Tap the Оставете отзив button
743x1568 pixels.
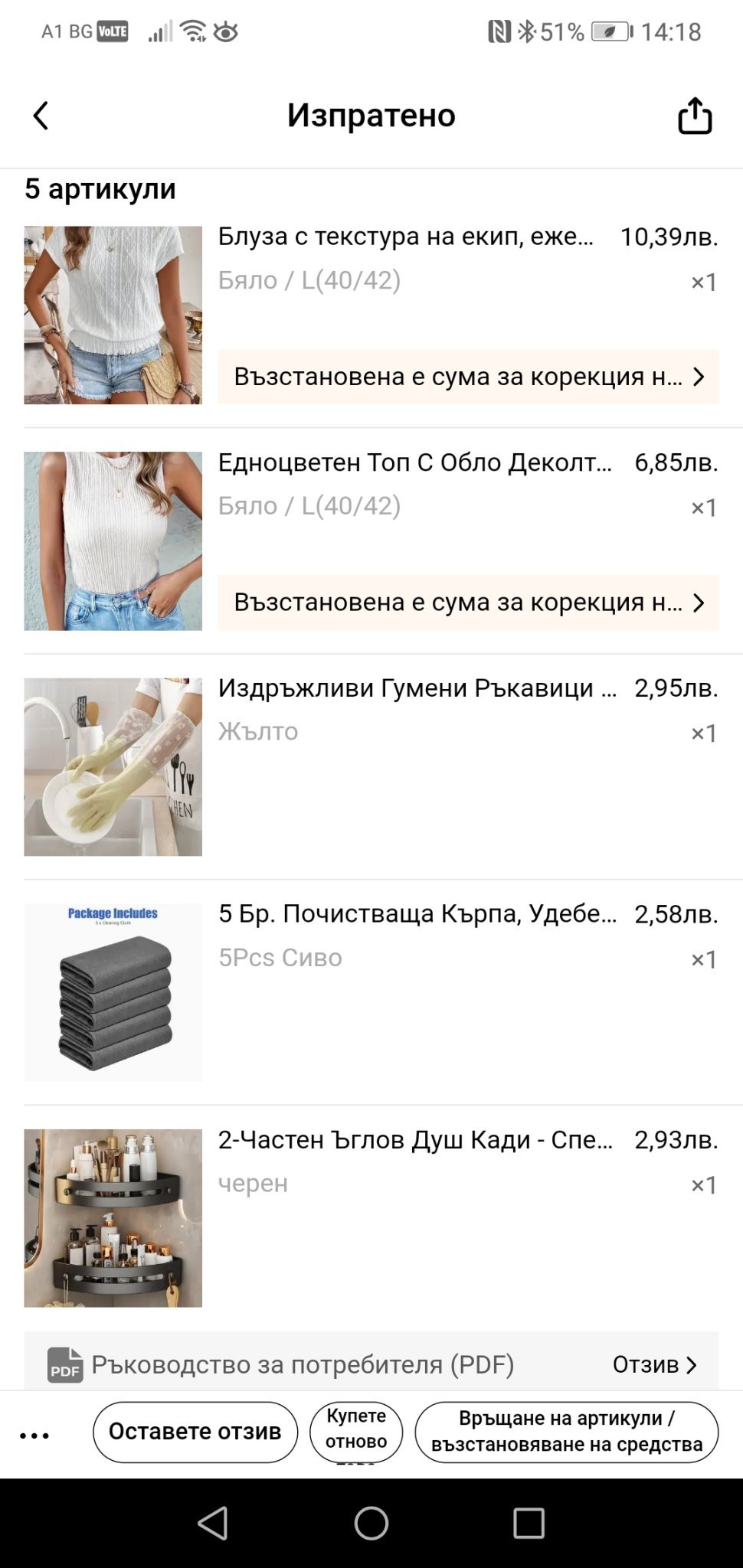[195, 1432]
